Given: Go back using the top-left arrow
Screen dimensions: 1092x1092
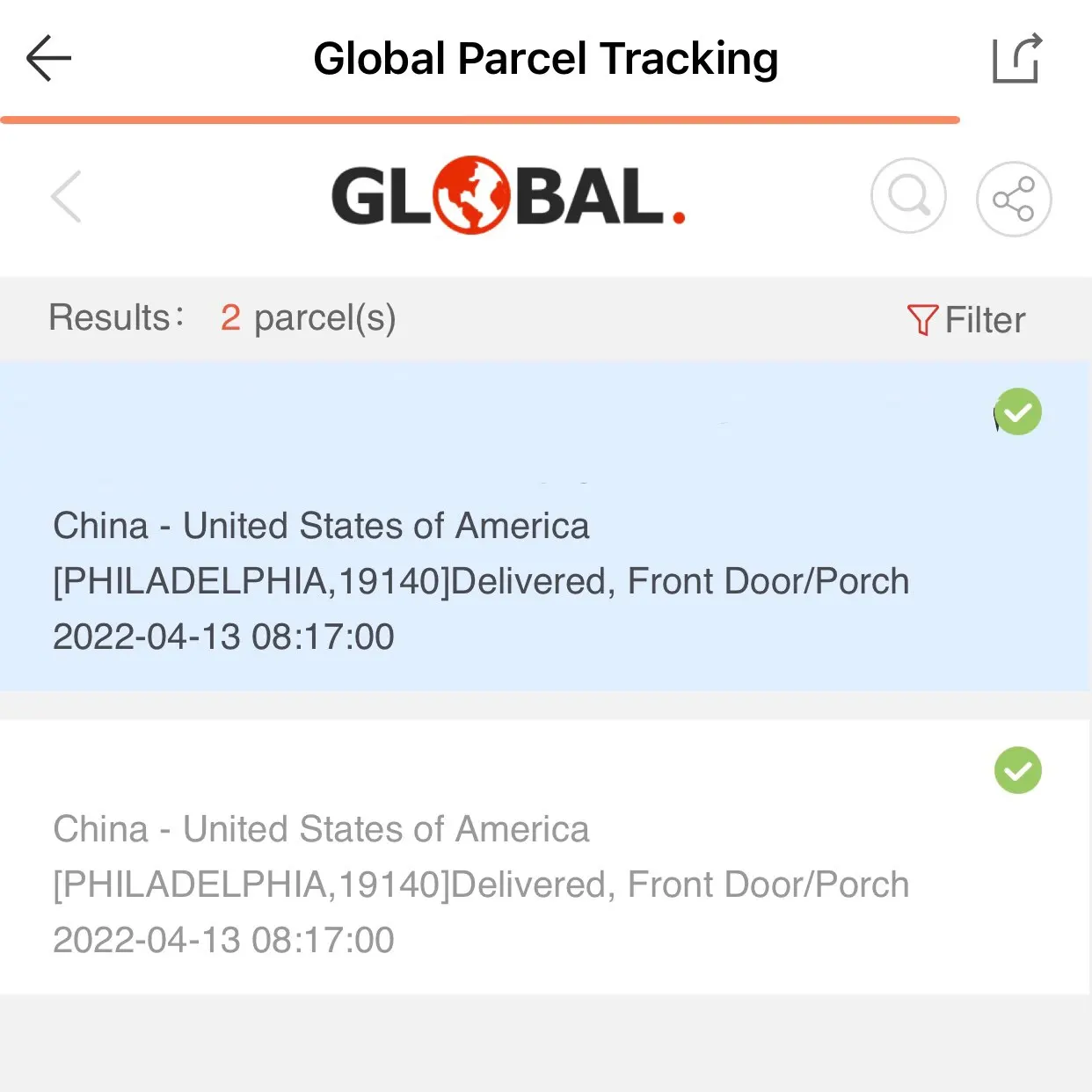Looking at the screenshot, I should (x=48, y=59).
